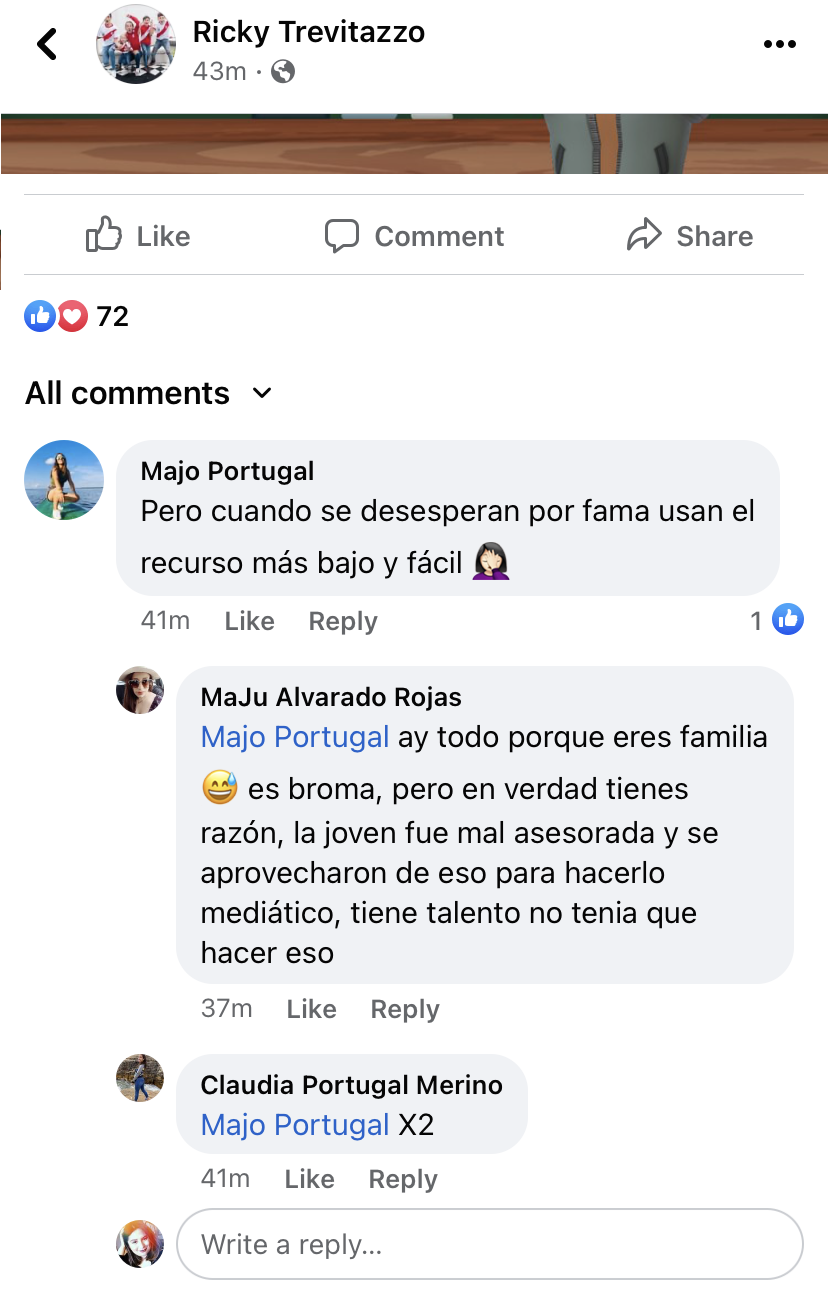This screenshot has height=1308, width=828.
Task: Tap the red heart reaction icon
Action: click(70, 315)
